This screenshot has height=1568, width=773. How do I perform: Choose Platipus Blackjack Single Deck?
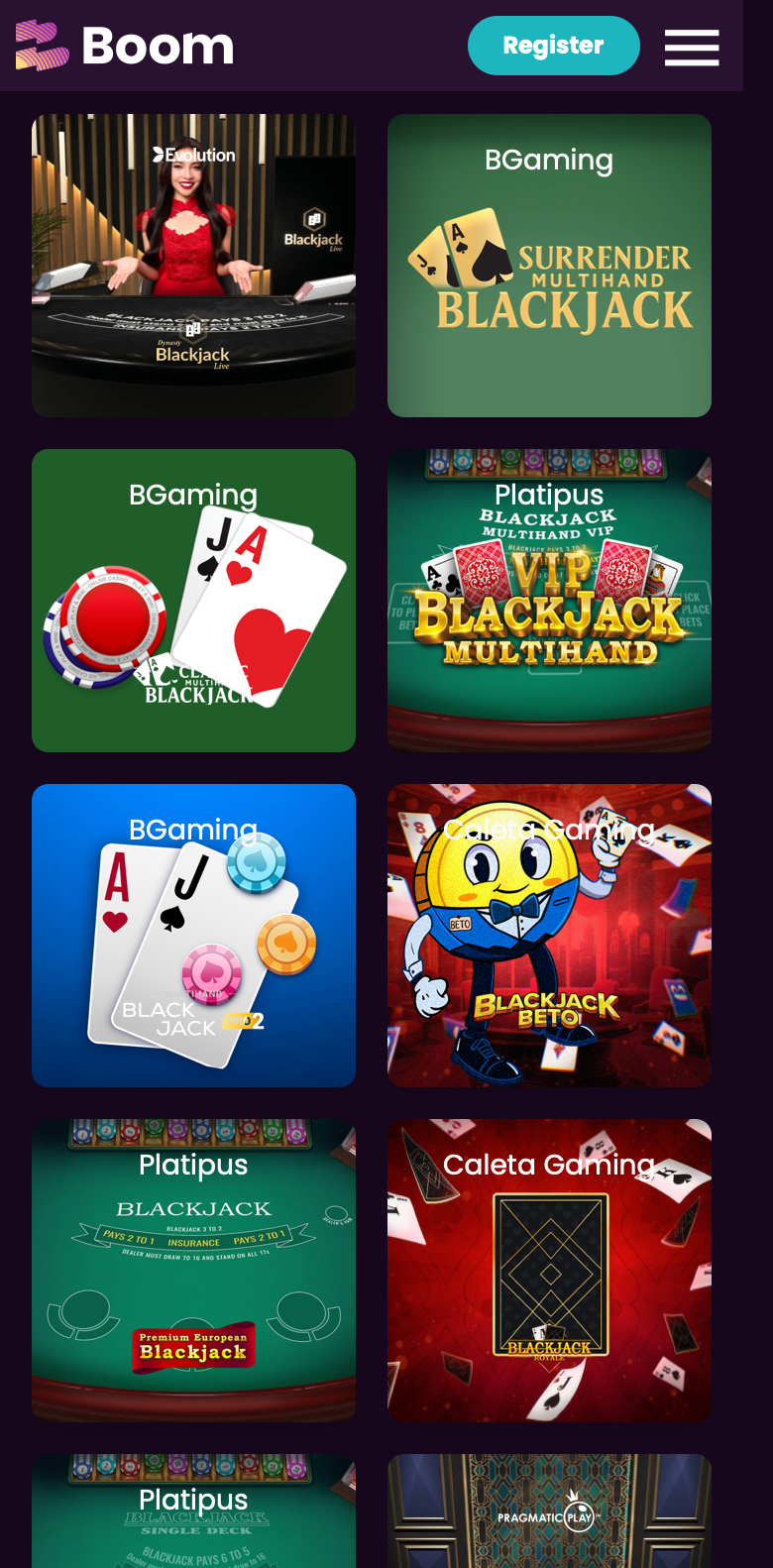coord(193,1511)
